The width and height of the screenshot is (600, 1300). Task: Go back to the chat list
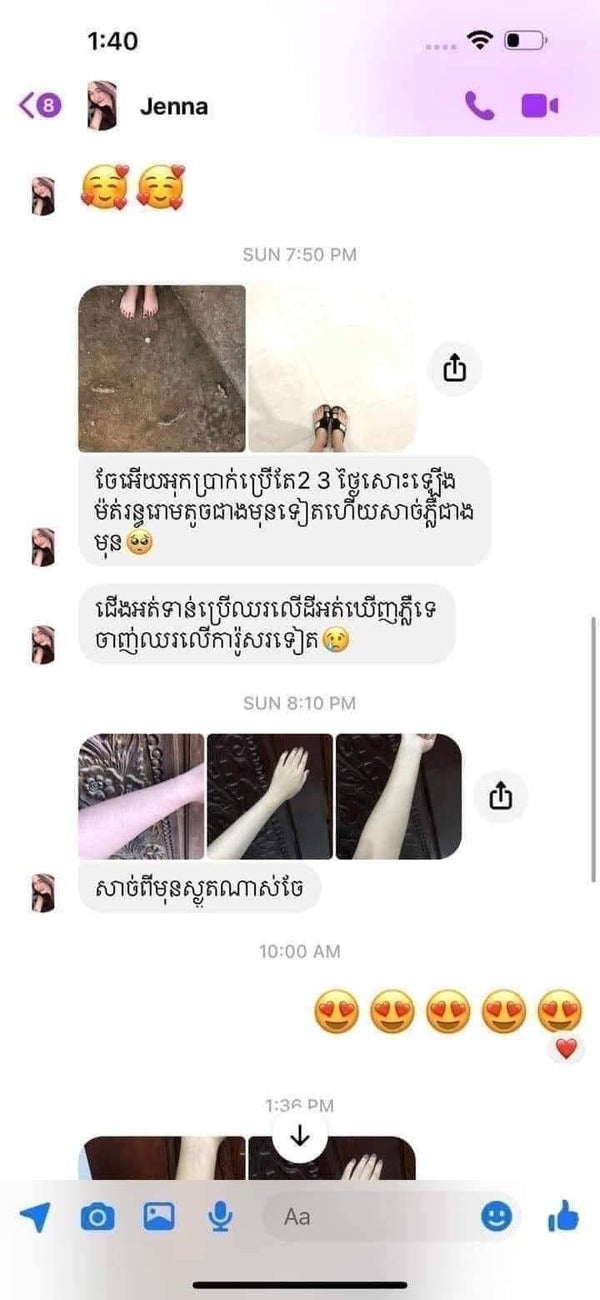point(39,105)
